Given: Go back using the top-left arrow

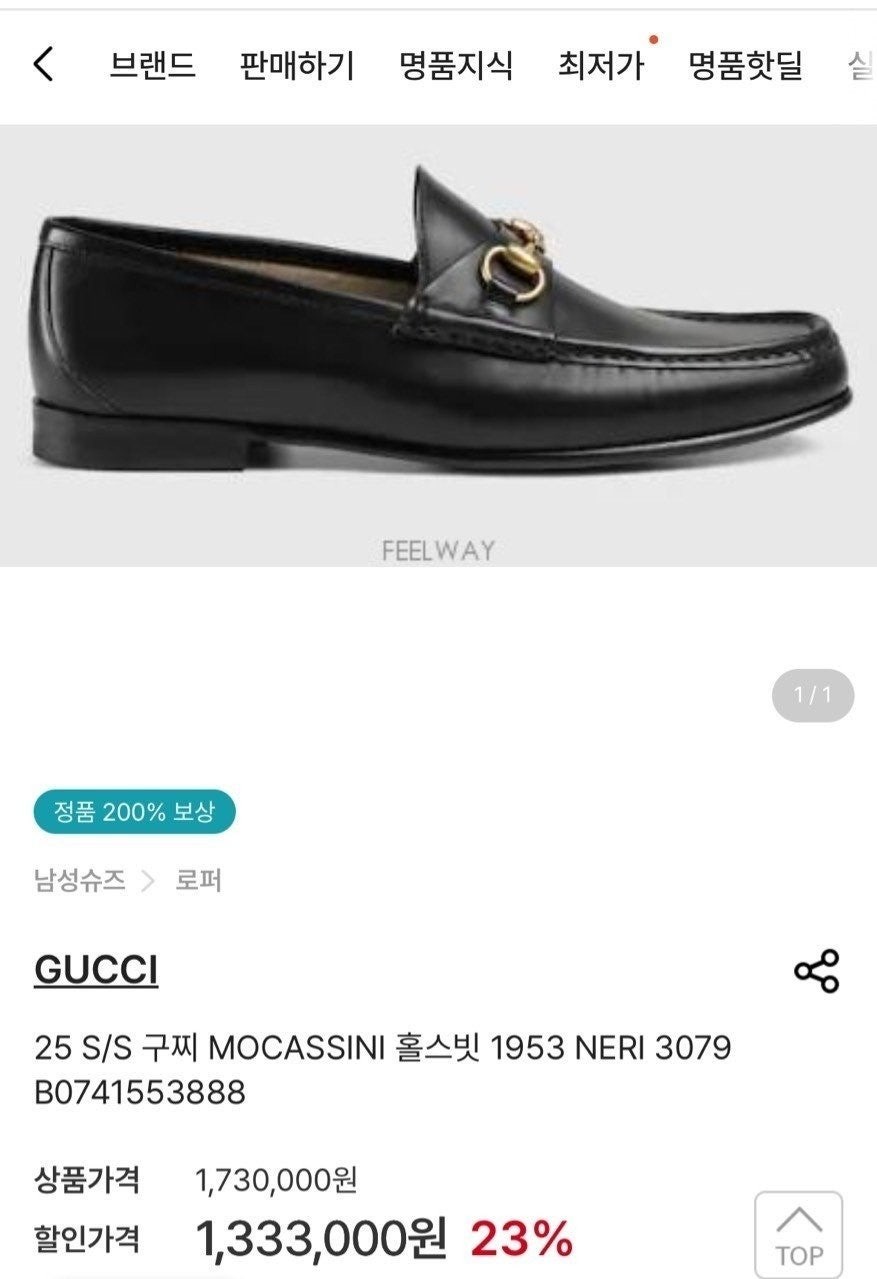Looking at the screenshot, I should click(x=43, y=65).
